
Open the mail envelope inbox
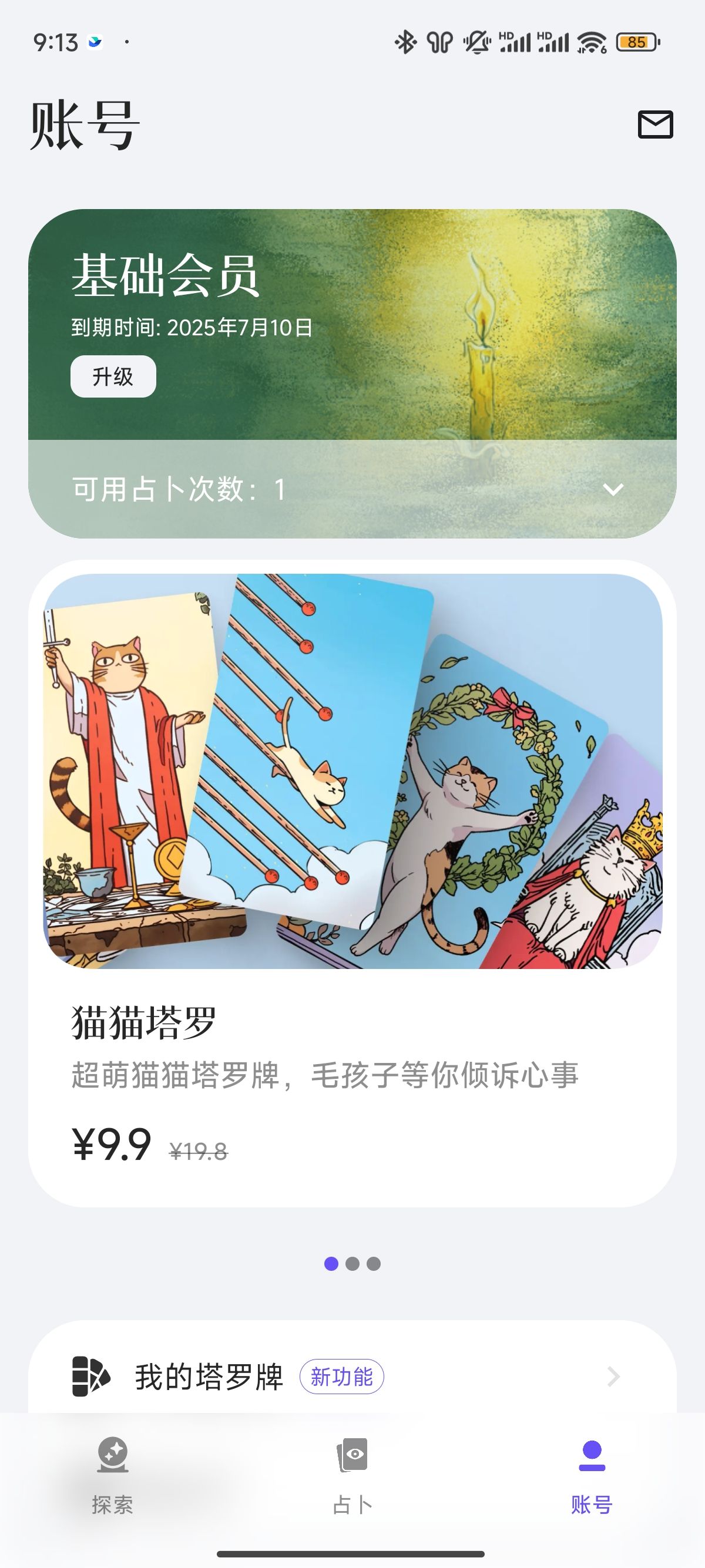click(655, 124)
